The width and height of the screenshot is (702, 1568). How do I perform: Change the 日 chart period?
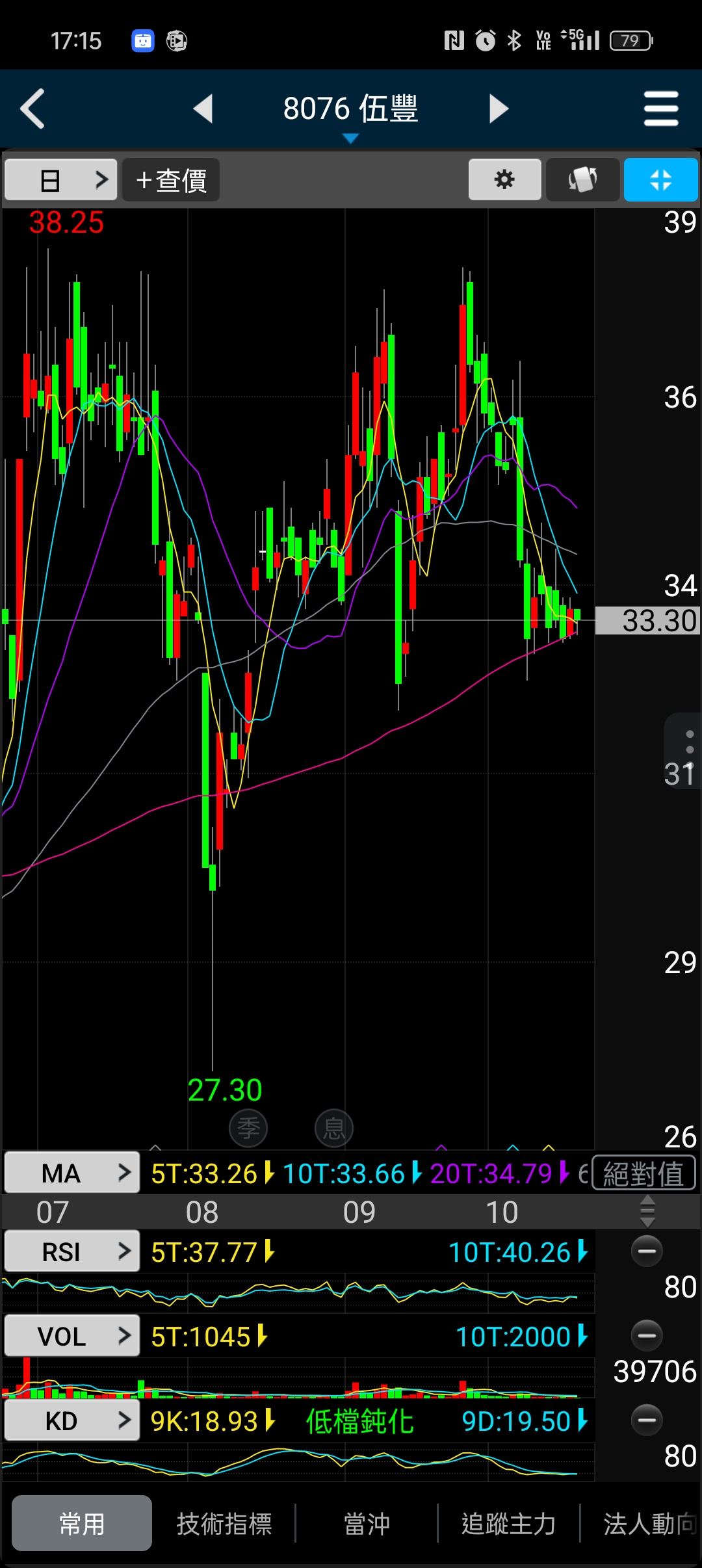click(x=61, y=180)
